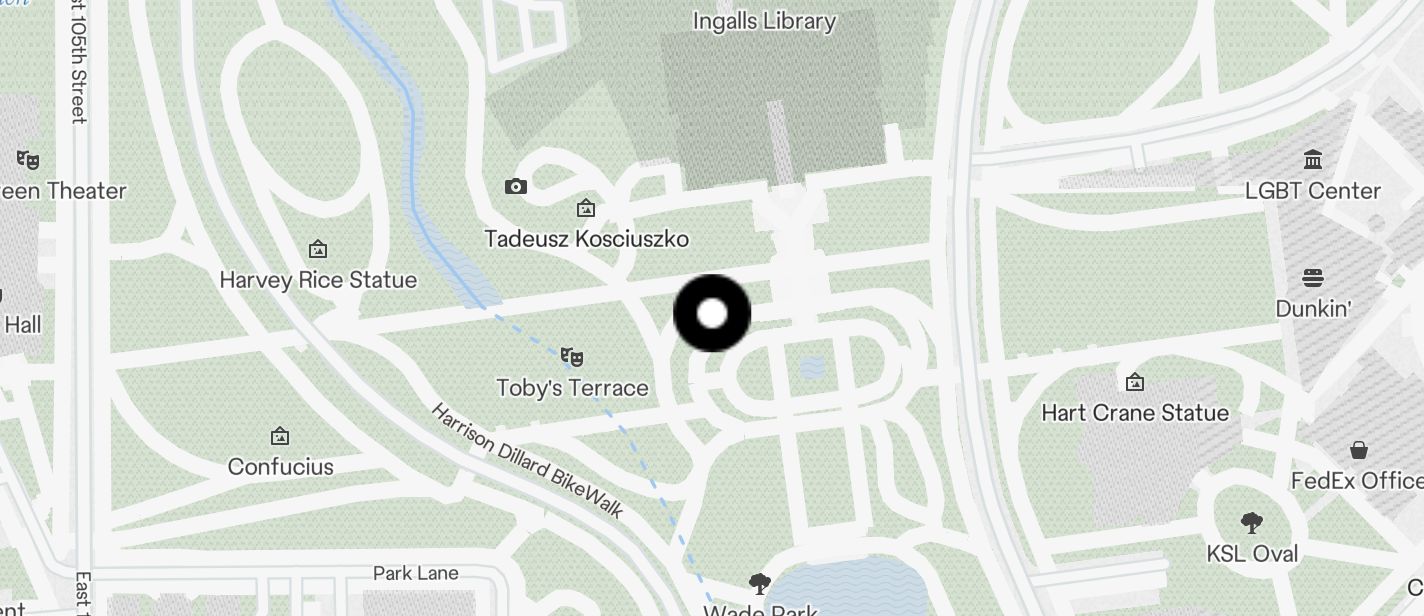Image resolution: width=1424 pixels, height=616 pixels.
Task: Open the Confucius monument marker
Action: (x=280, y=436)
